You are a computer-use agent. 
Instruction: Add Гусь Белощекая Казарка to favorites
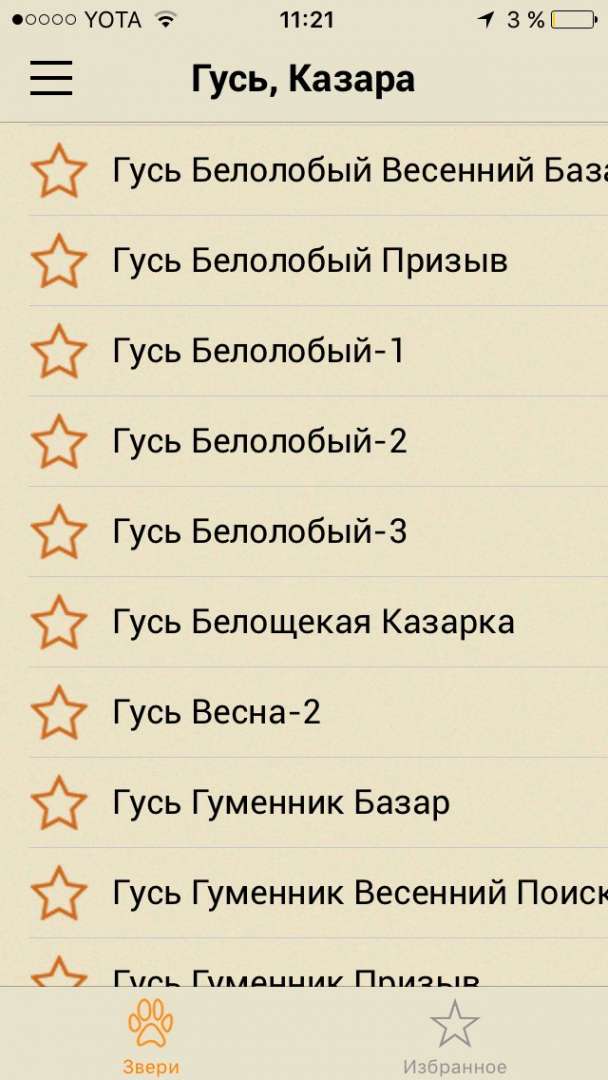tap(59, 621)
